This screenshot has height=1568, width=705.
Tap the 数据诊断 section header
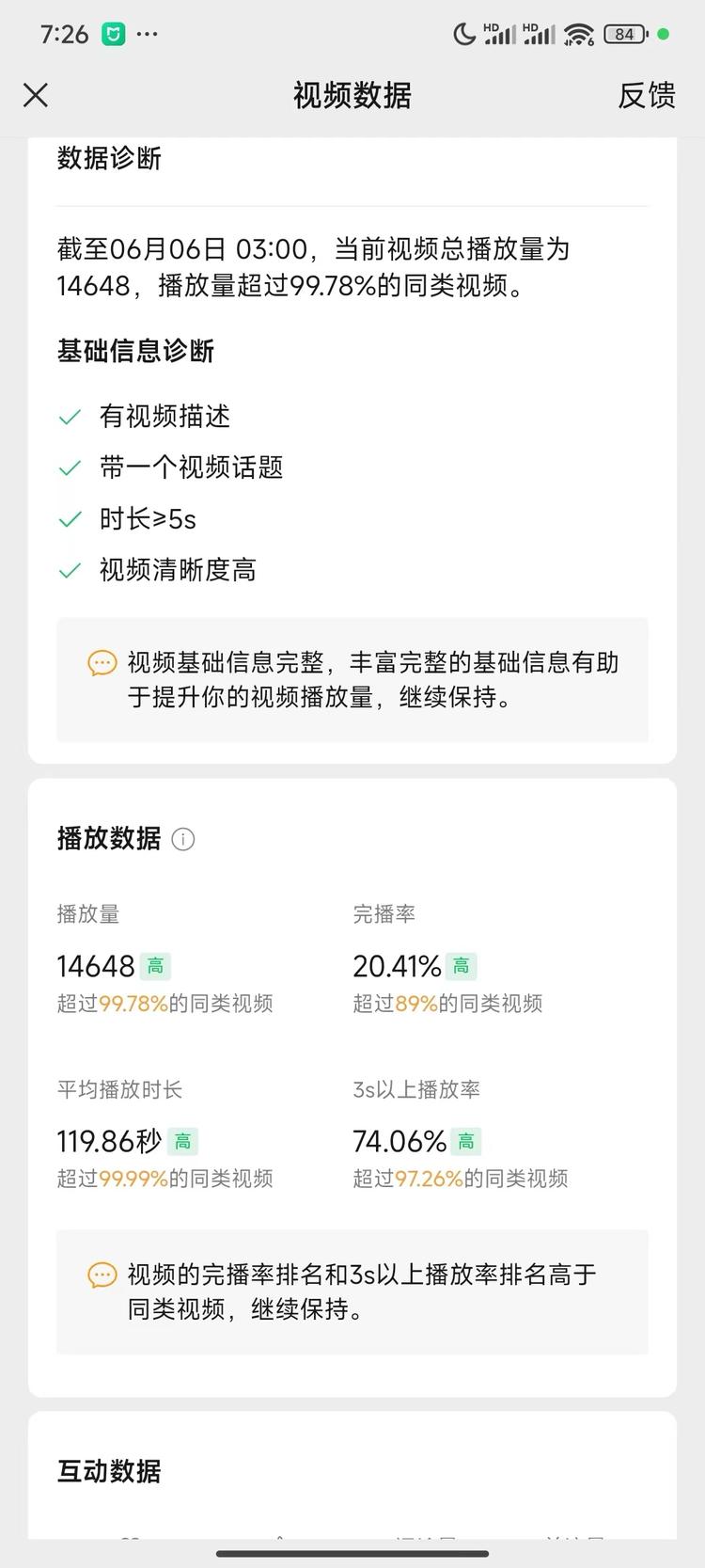coord(108,159)
